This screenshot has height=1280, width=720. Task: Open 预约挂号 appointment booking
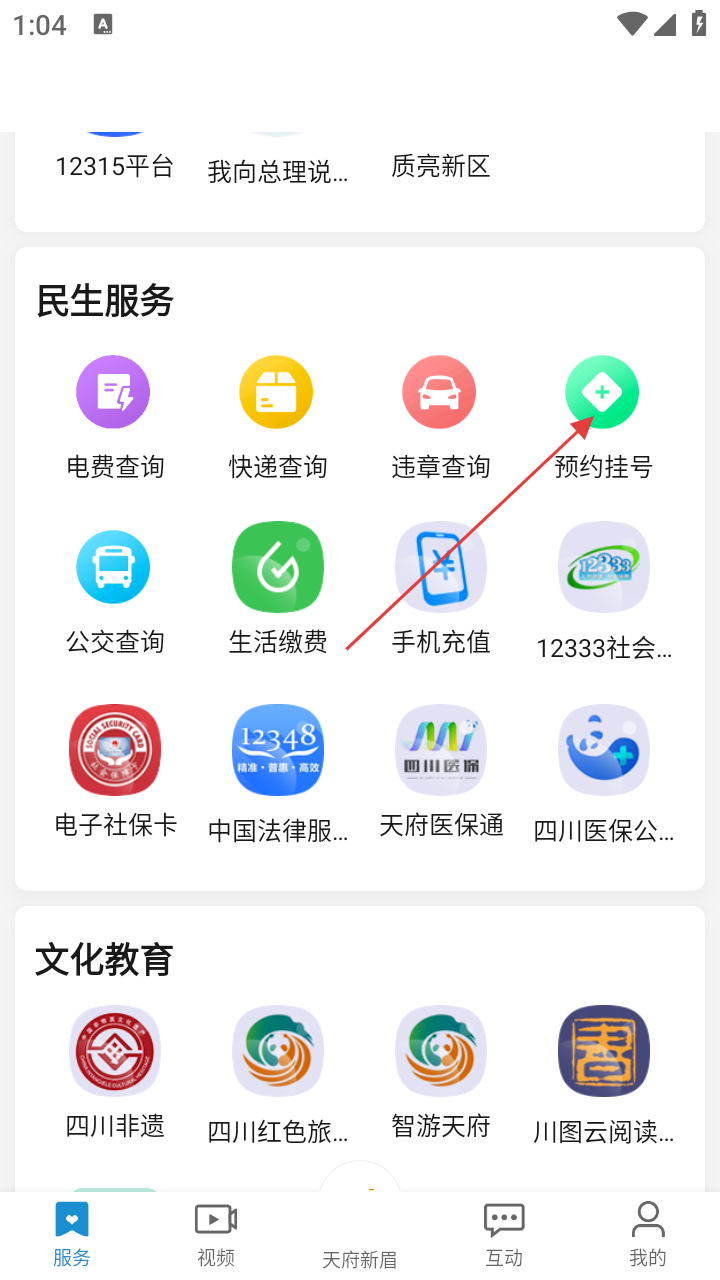602,393
